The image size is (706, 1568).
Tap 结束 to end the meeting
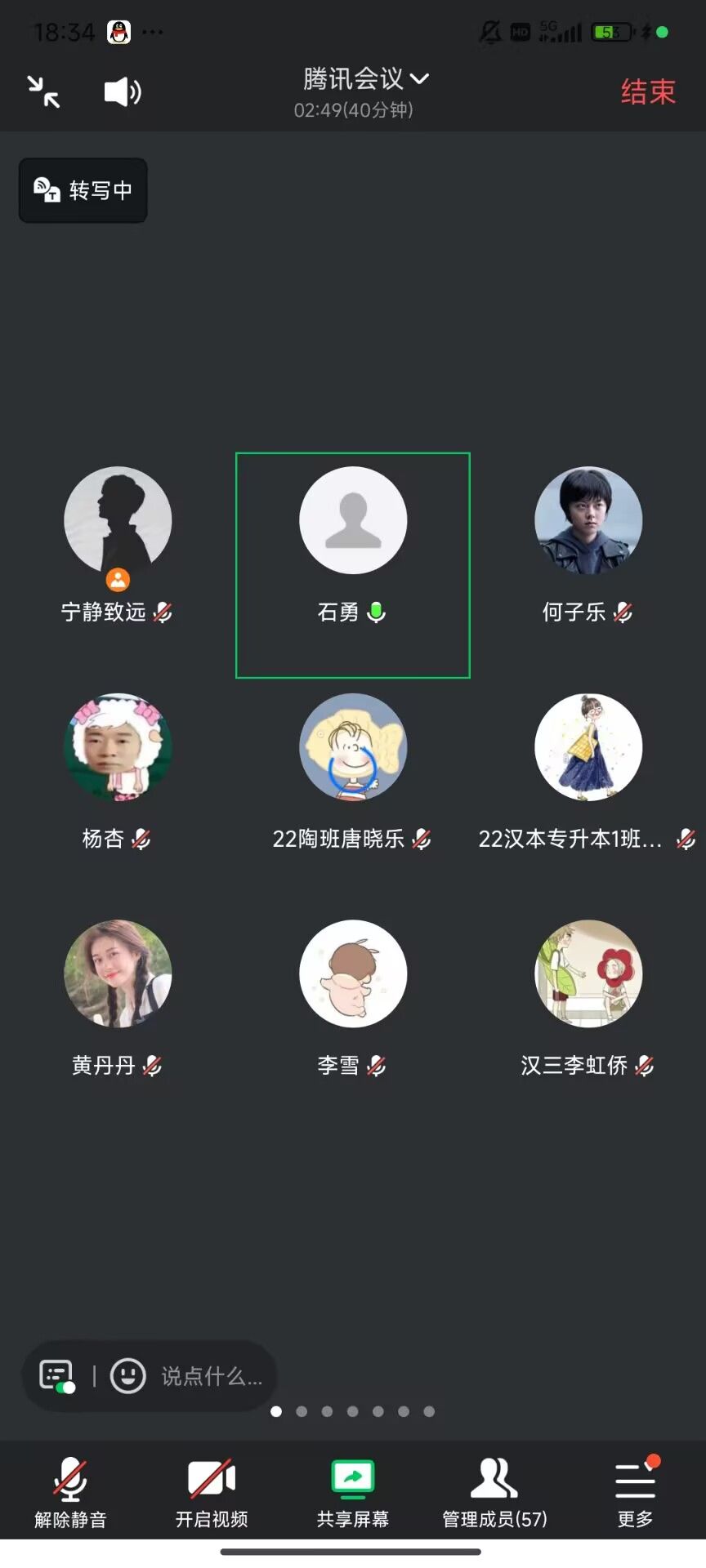coord(648,91)
